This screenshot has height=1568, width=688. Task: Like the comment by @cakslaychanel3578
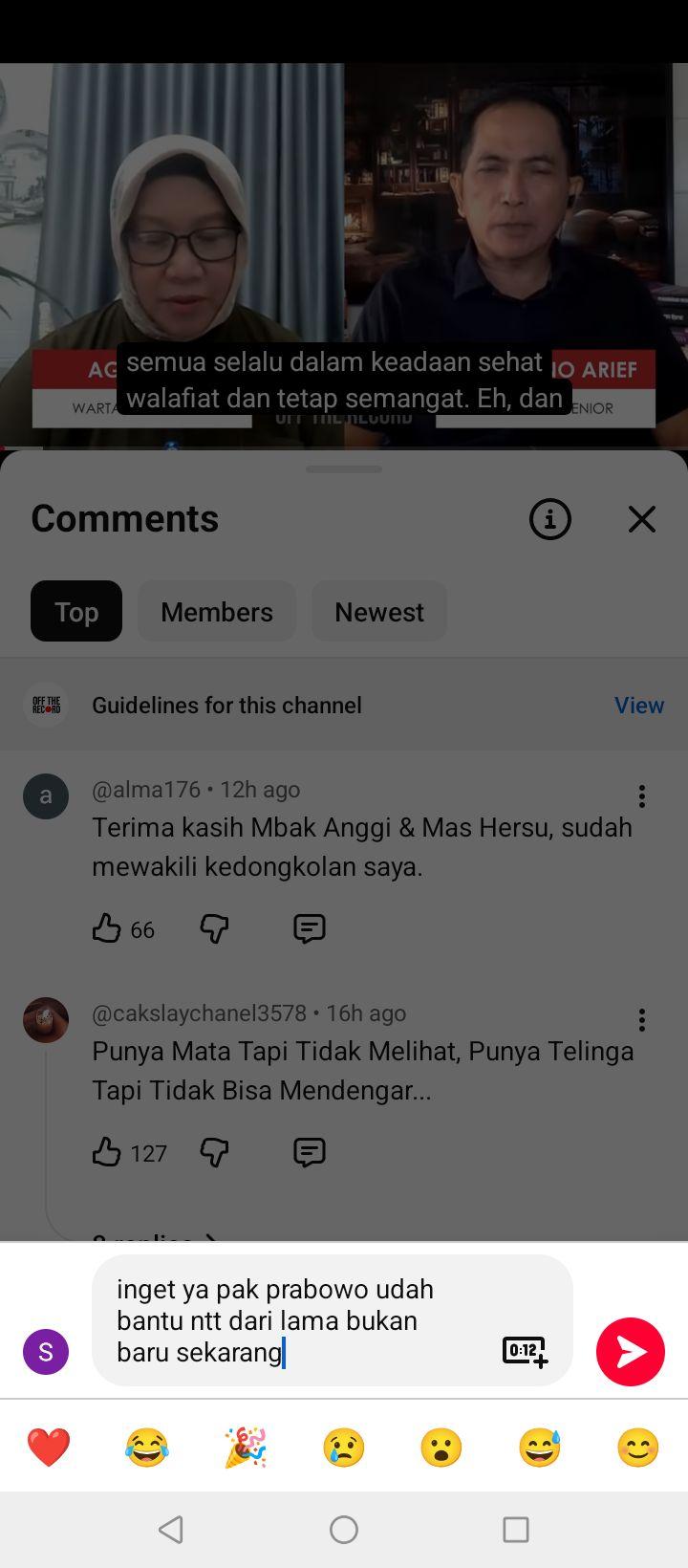pyautogui.click(x=107, y=1152)
